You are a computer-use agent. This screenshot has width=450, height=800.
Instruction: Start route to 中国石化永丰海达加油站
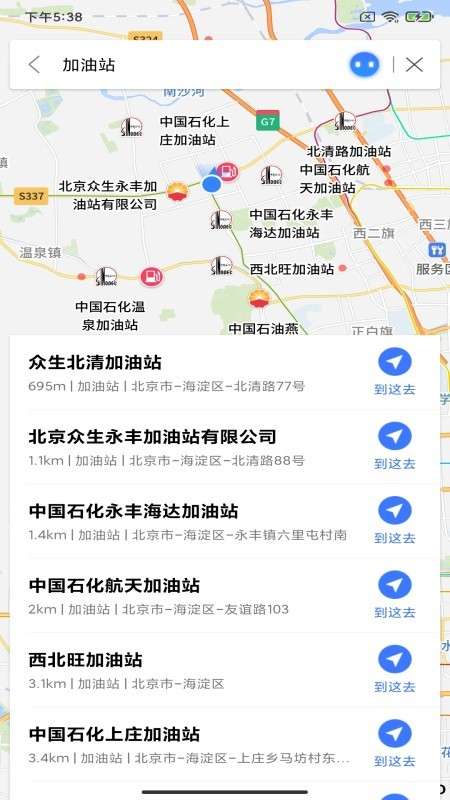pyautogui.click(x=395, y=520)
